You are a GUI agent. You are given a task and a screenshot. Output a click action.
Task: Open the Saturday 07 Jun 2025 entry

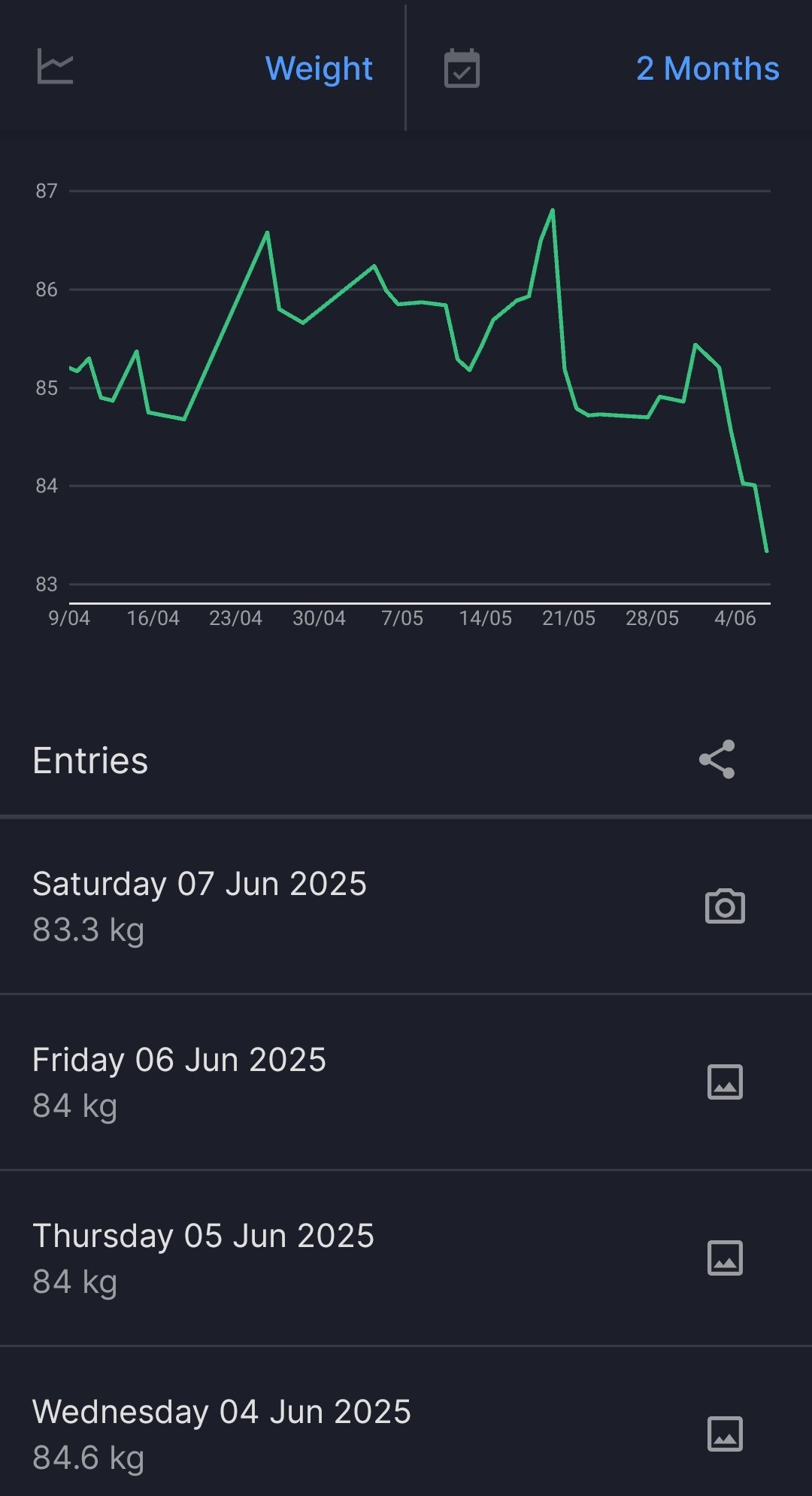tap(406, 906)
